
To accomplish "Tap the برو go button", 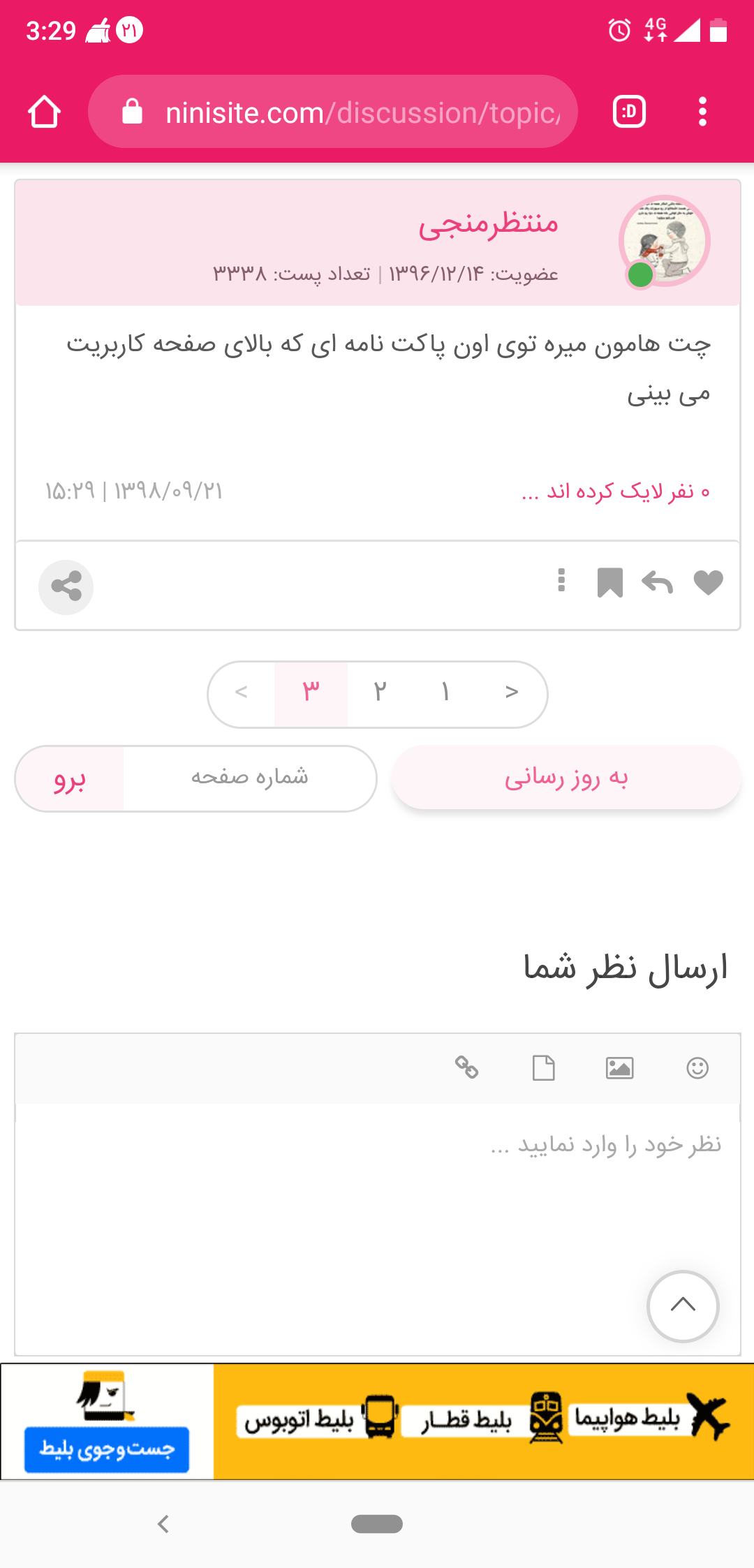I will point(70,778).
